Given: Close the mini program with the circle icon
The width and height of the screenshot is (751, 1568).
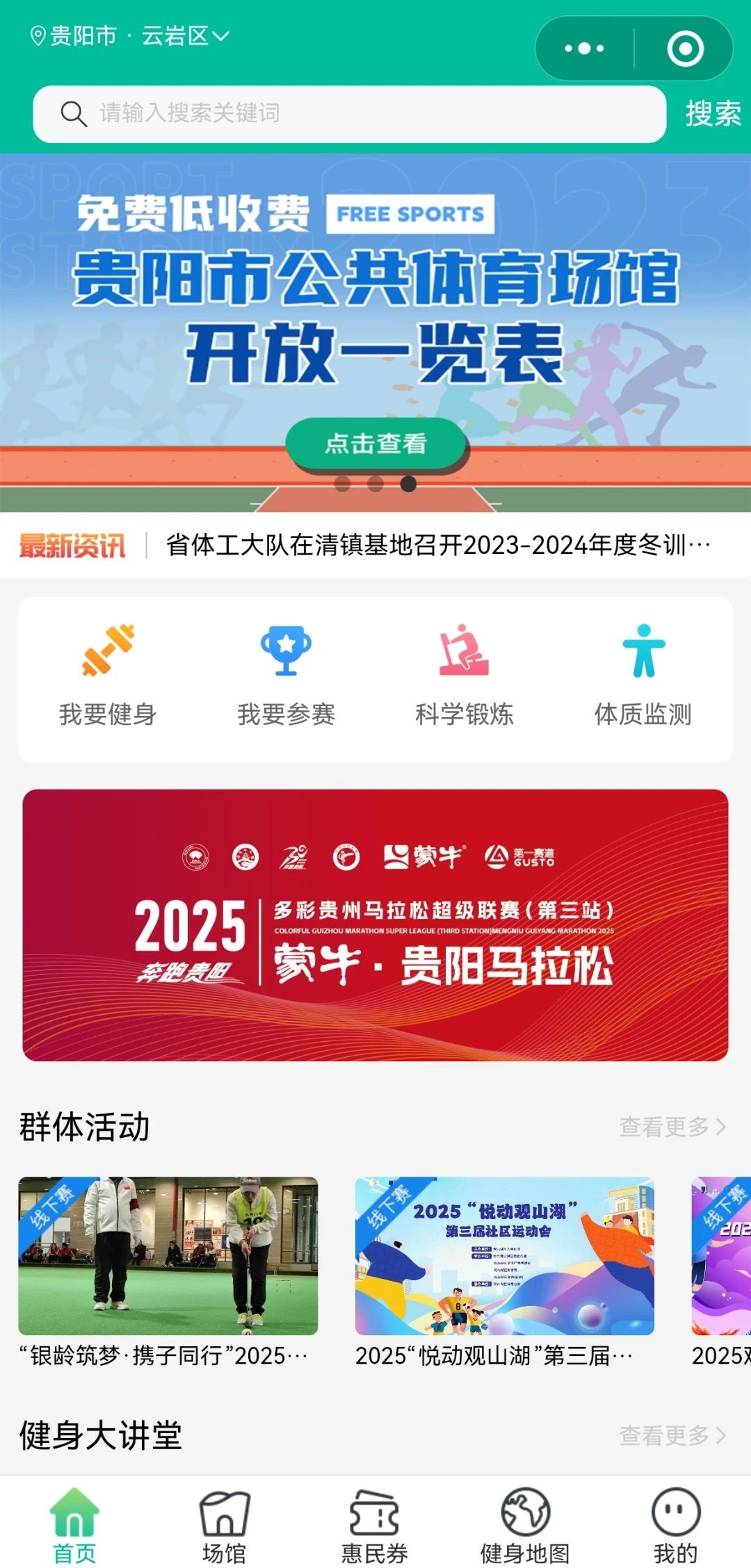Looking at the screenshot, I should point(685,49).
